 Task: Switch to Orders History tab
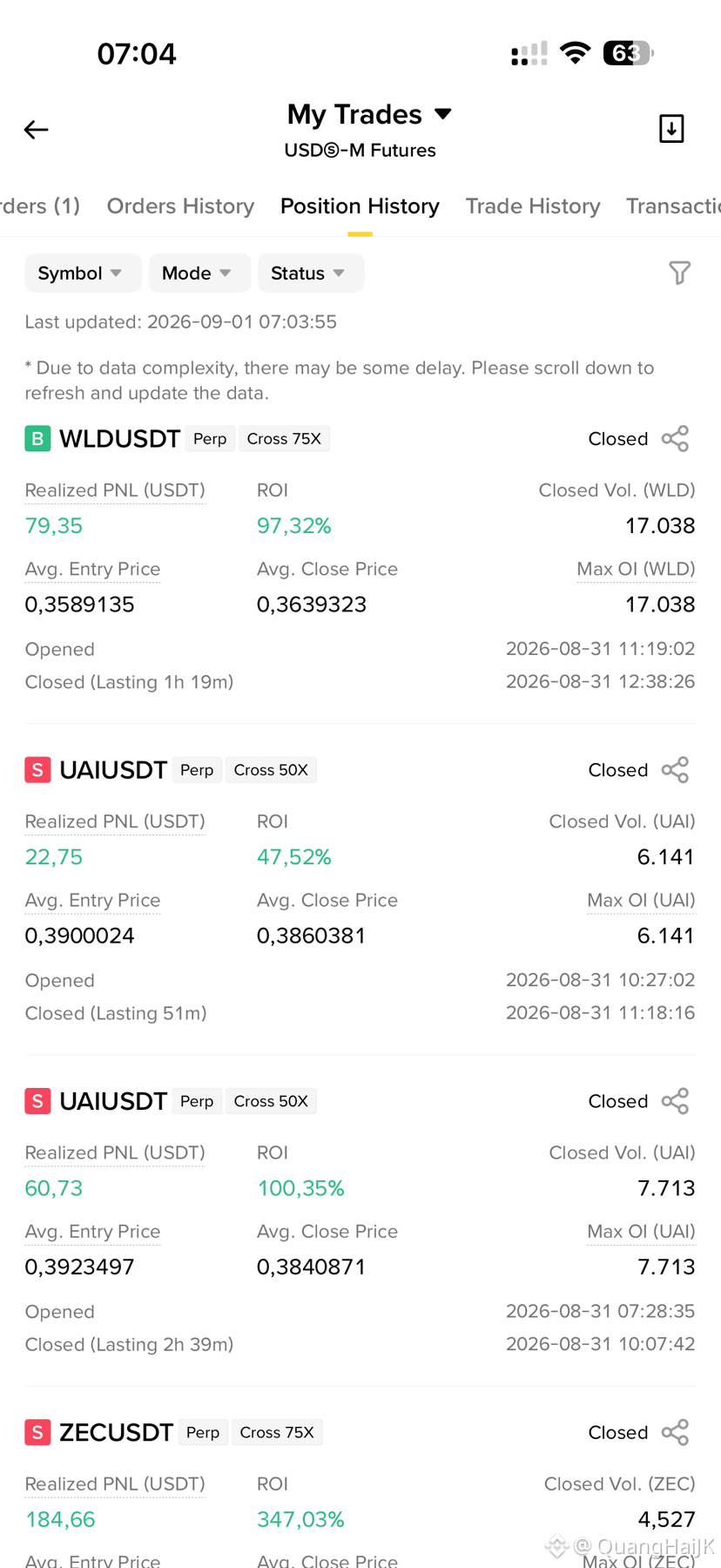point(180,206)
